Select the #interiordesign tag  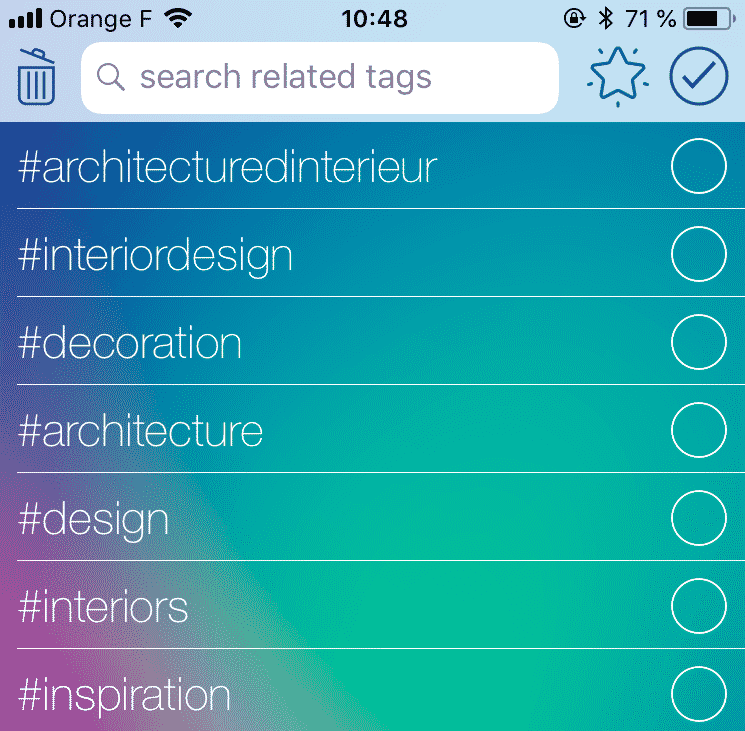pos(698,254)
